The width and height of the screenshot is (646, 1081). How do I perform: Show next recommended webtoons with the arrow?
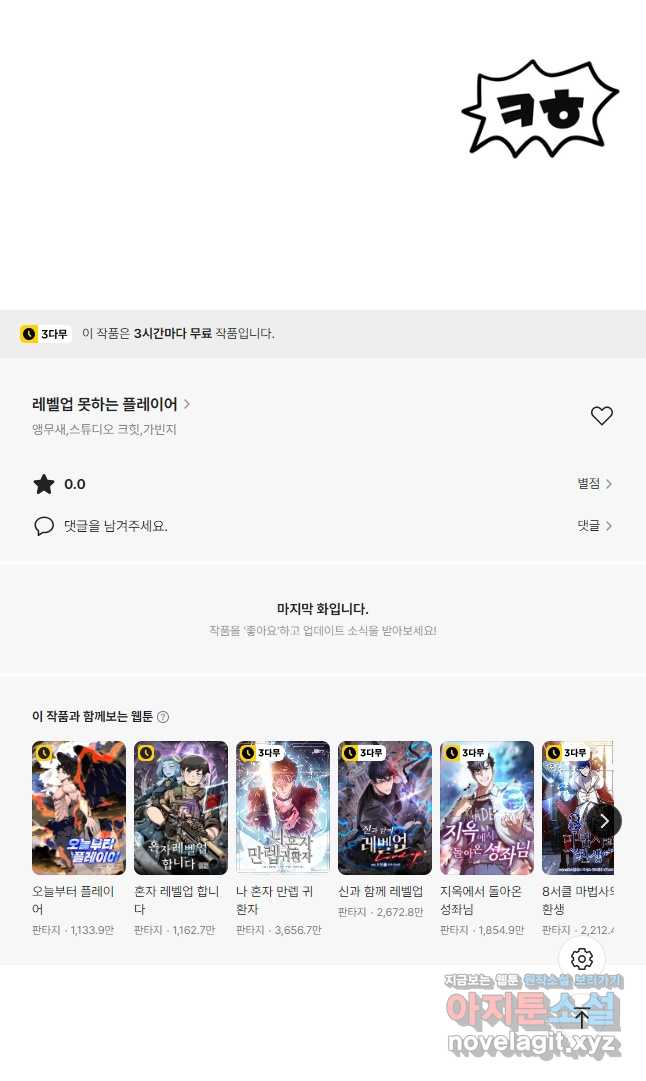click(604, 821)
